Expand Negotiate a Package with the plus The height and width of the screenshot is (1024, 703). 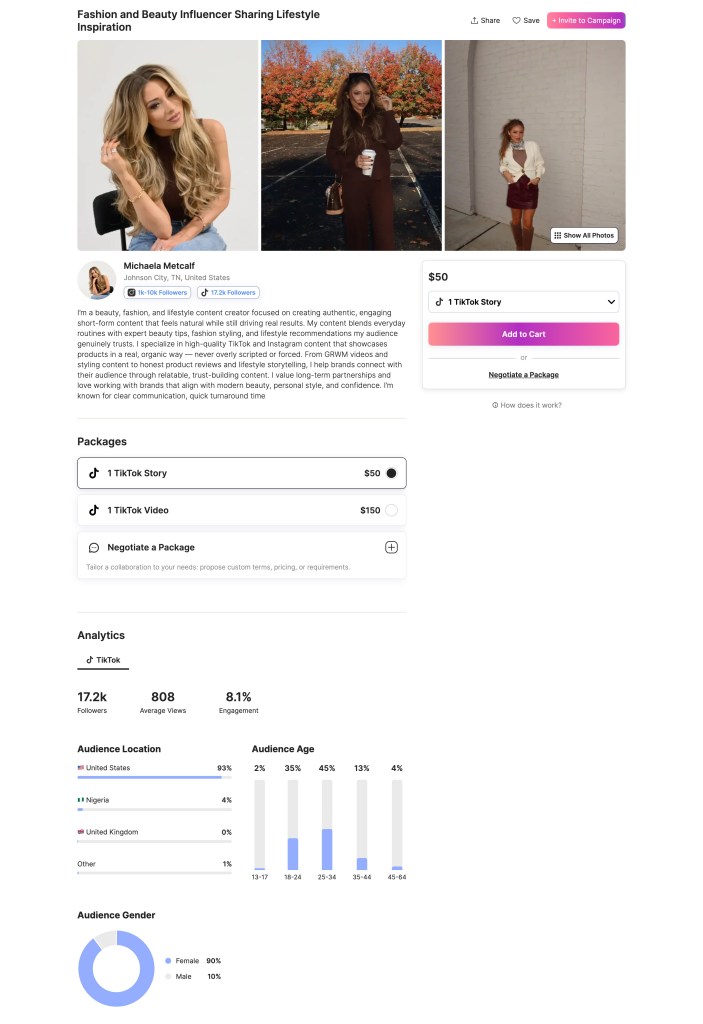[x=391, y=547]
